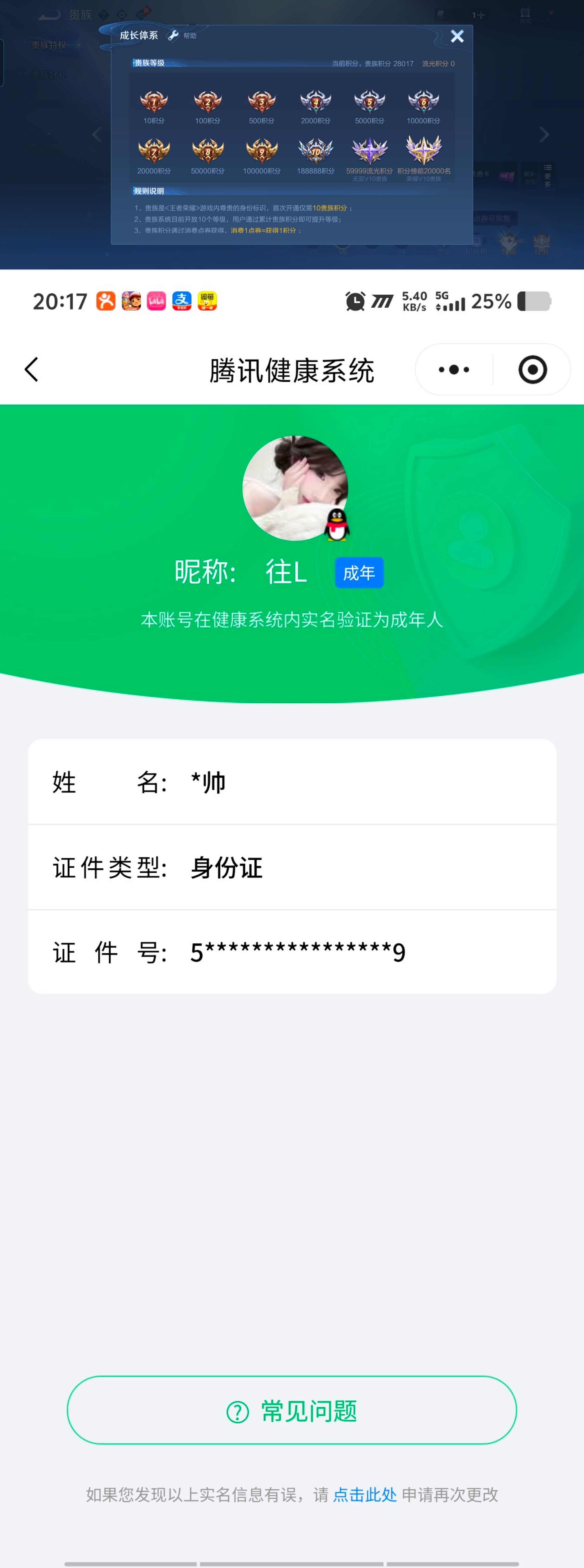Close the mini program with the circle button
Image resolution: width=584 pixels, height=1568 pixels.
(532, 370)
